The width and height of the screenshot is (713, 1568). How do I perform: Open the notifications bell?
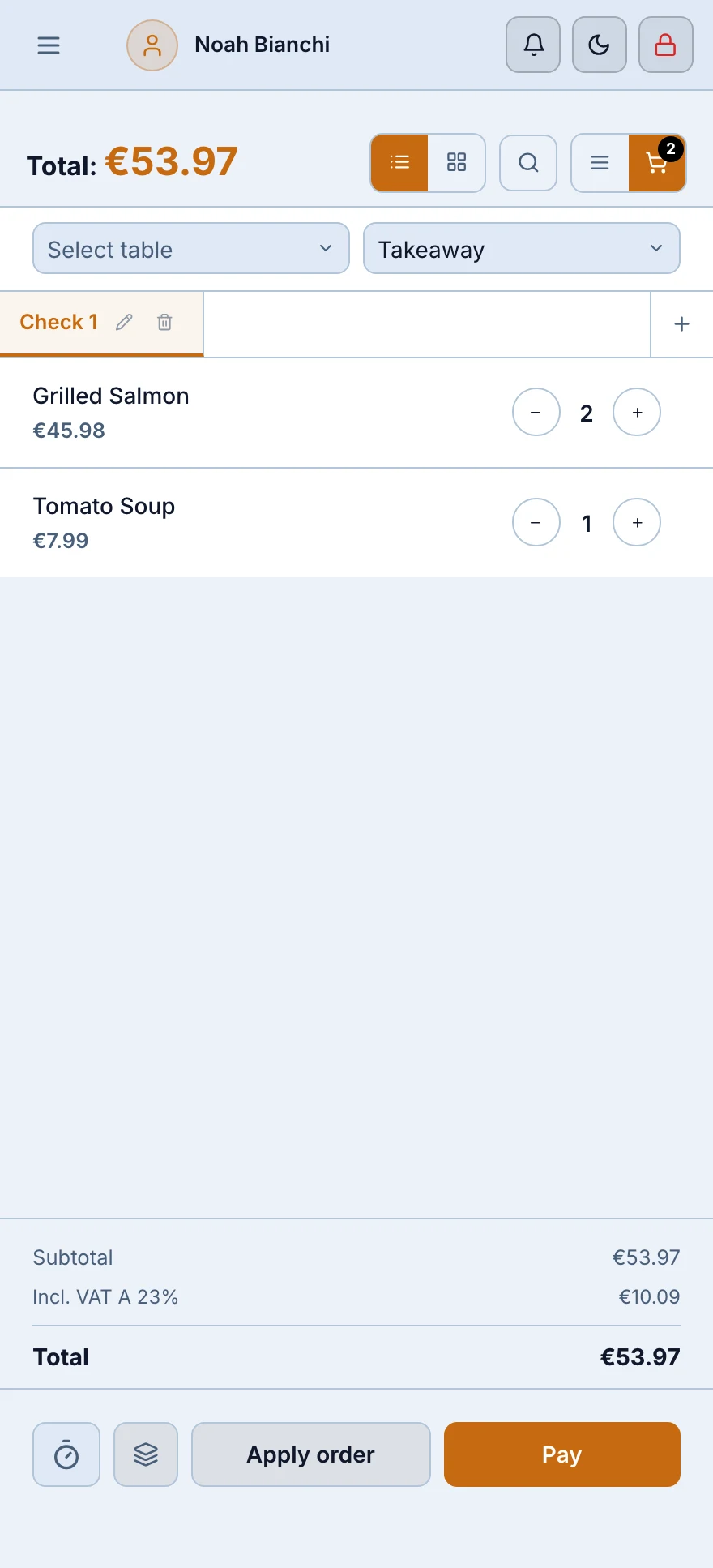pos(533,45)
